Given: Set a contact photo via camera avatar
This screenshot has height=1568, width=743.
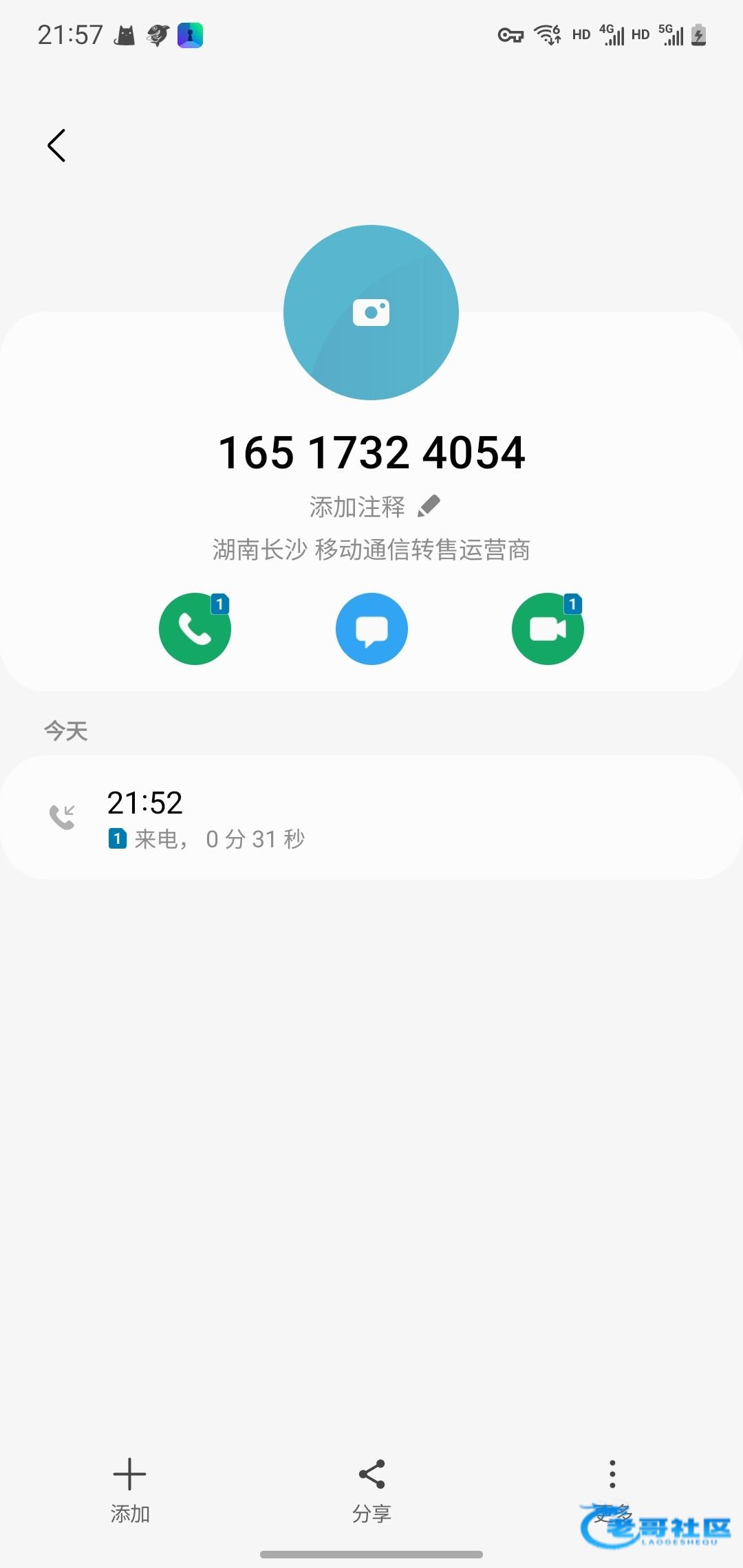Looking at the screenshot, I should tap(371, 312).
